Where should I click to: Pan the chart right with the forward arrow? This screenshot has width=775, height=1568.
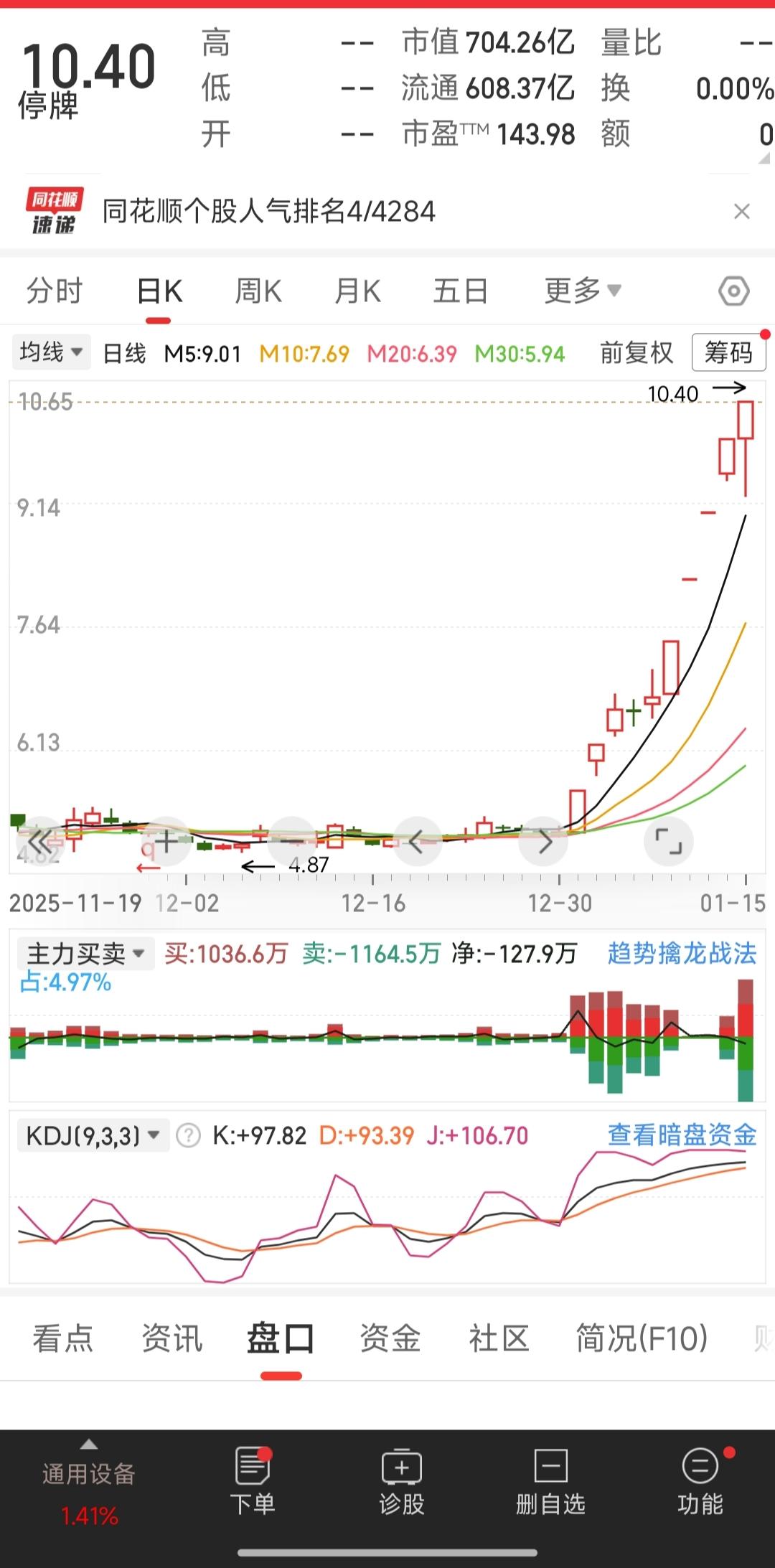click(x=543, y=840)
